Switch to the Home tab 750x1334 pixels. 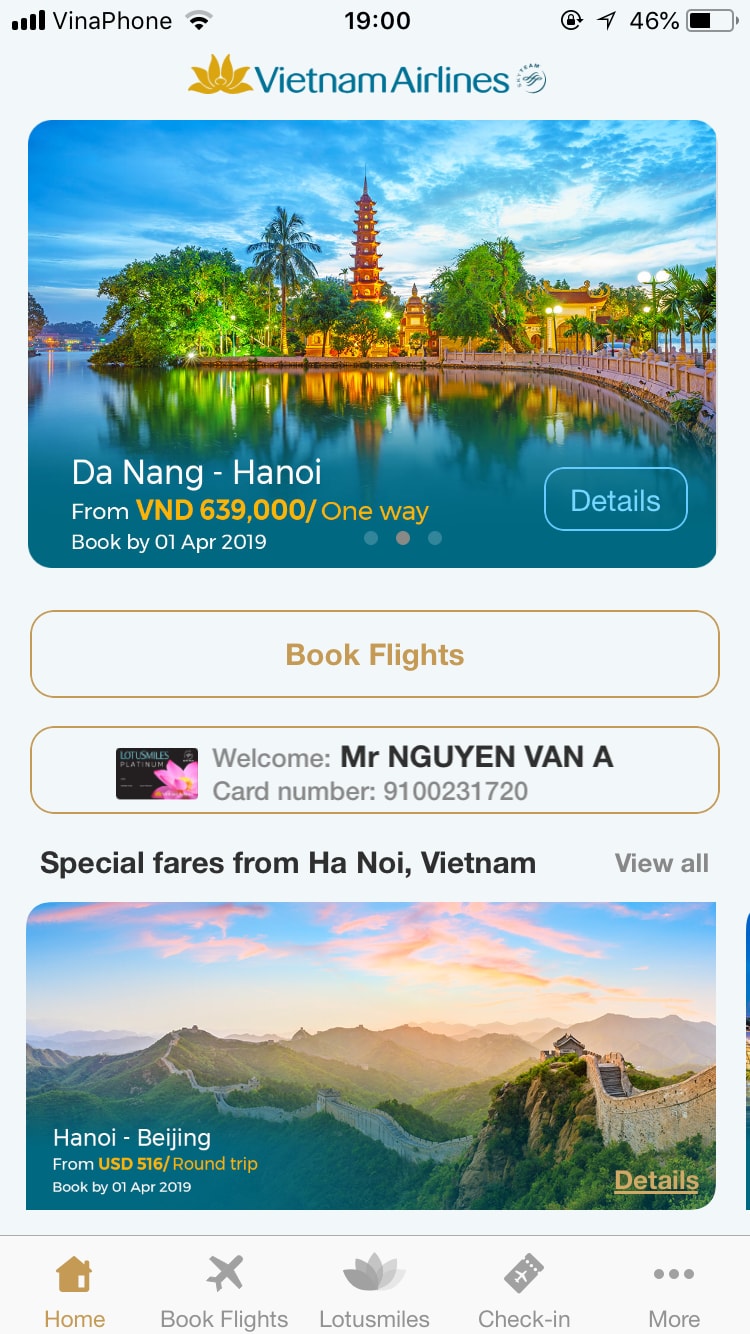pyautogui.click(x=75, y=1290)
